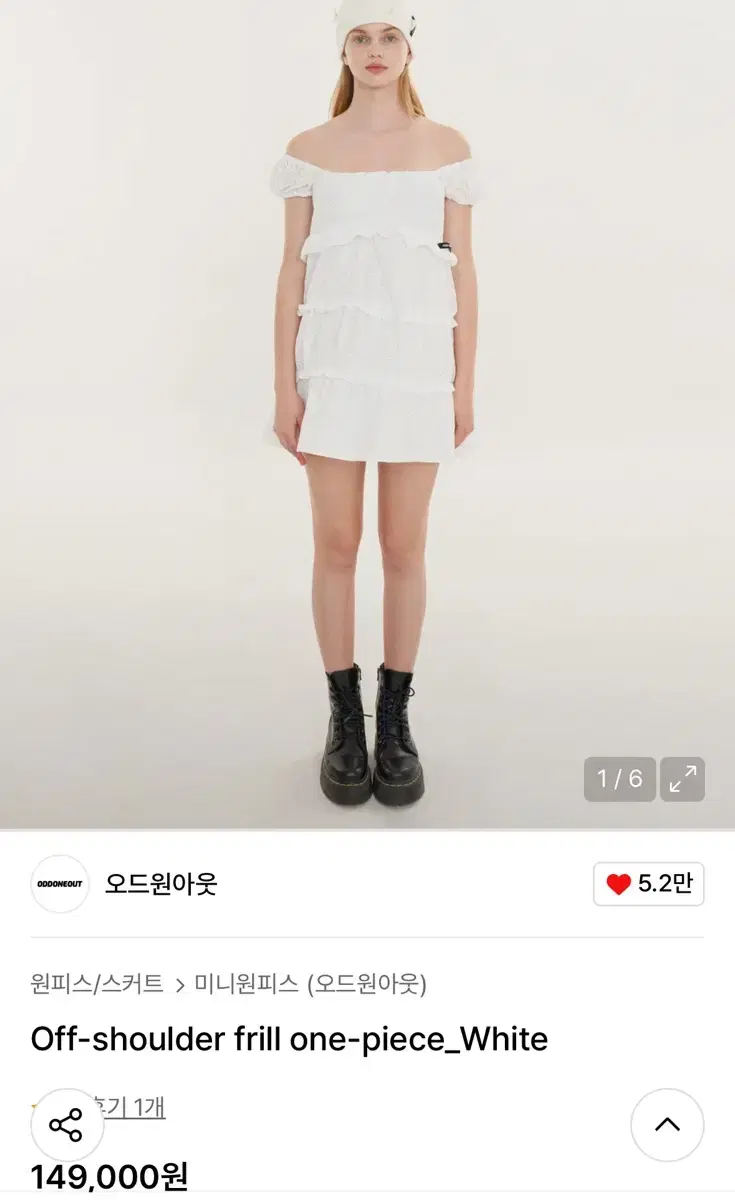The width and height of the screenshot is (735, 1200).
Task: Open the "원피스/스커트" category breadcrumb
Action: point(95,983)
